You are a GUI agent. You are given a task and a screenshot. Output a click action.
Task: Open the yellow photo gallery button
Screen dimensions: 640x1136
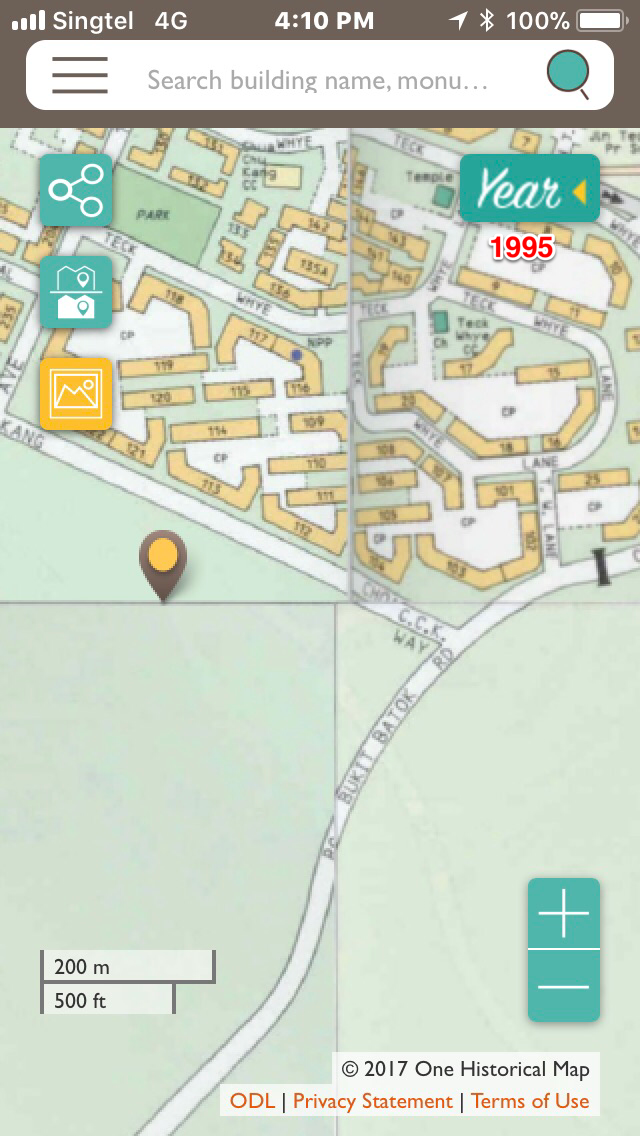(76, 393)
